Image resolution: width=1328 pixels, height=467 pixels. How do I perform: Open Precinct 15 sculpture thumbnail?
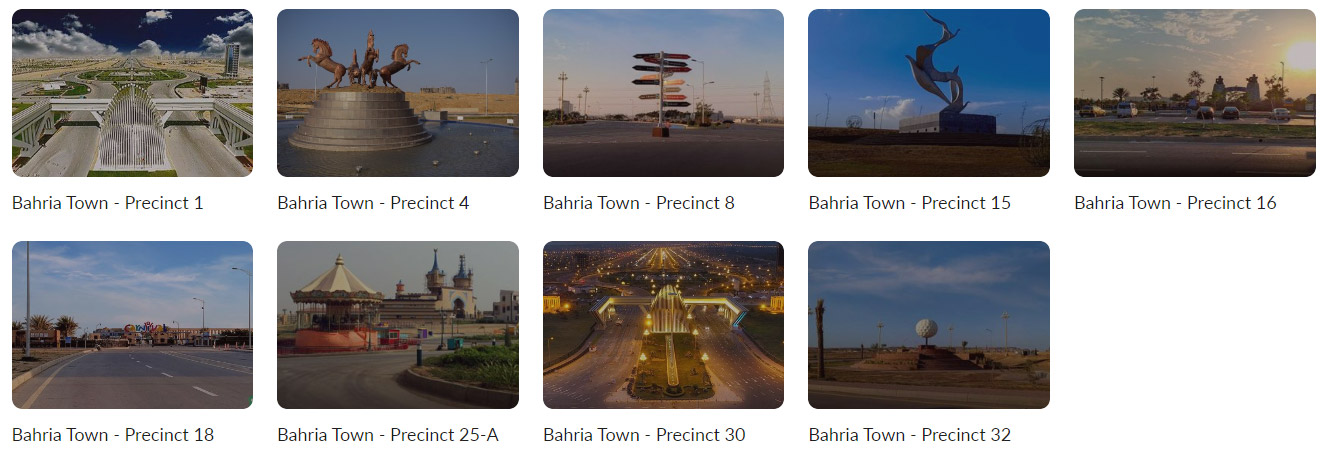pyautogui.click(x=929, y=93)
